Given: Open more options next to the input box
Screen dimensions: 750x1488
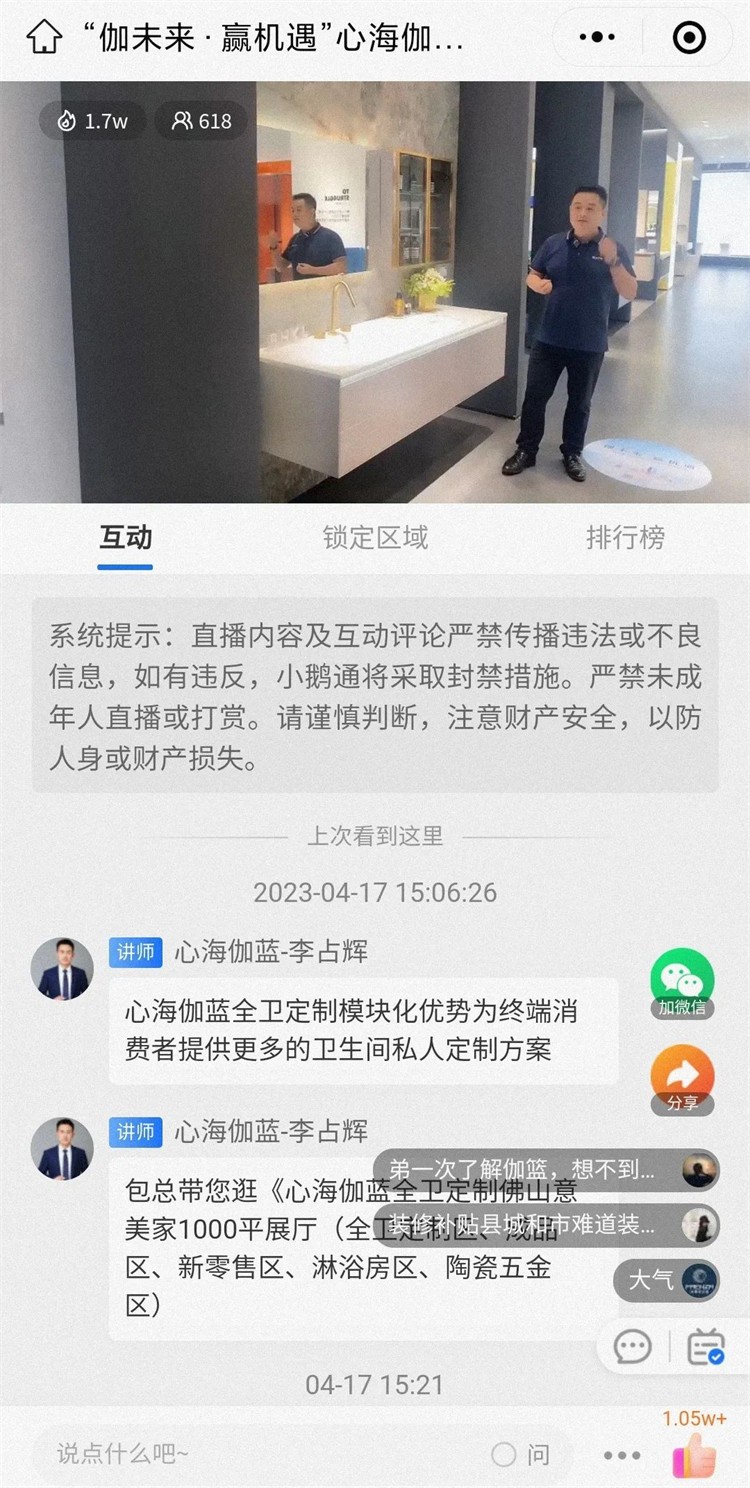Looking at the screenshot, I should pos(621,1455).
